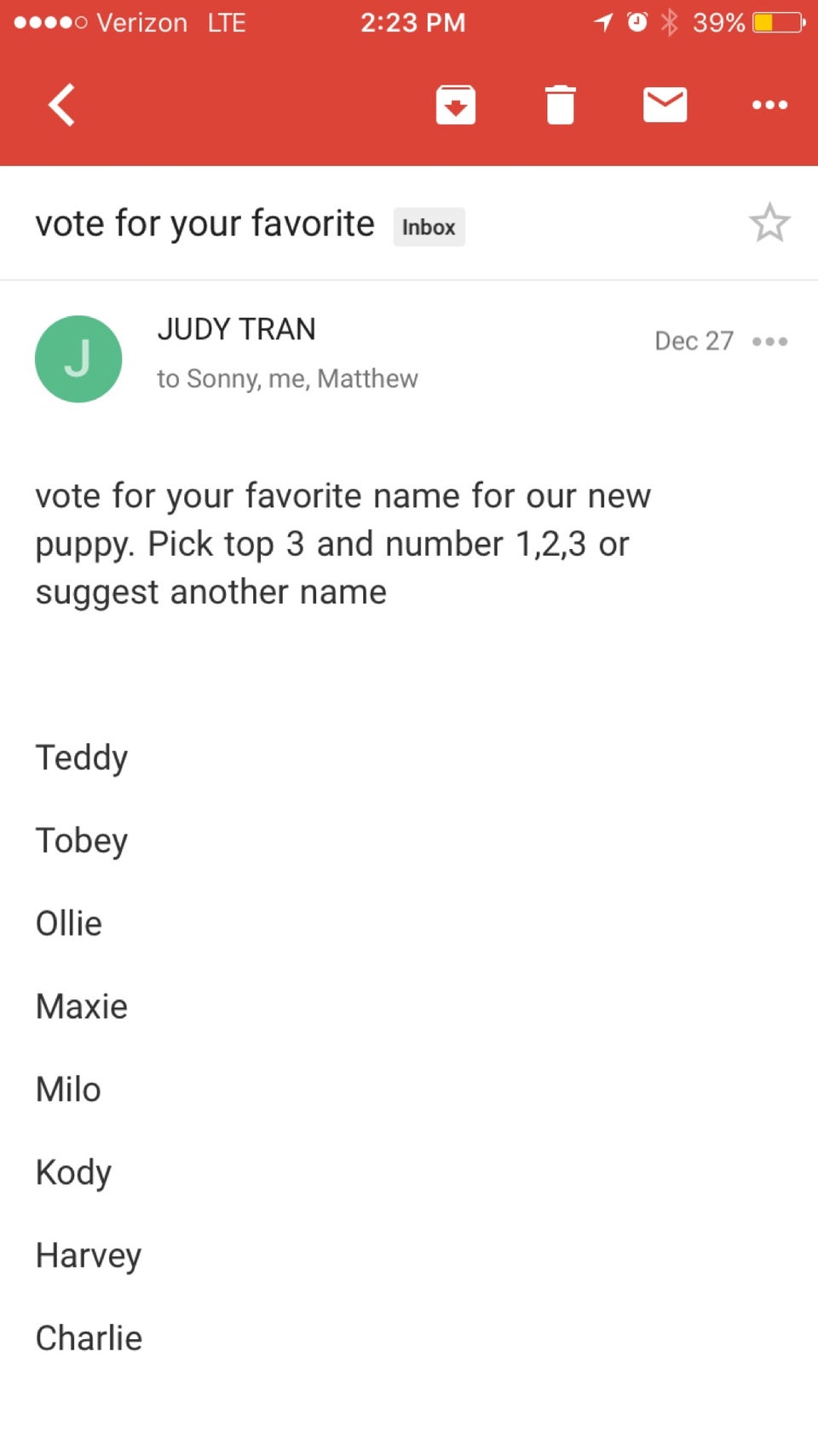The width and height of the screenshot is (818, 1456).
Task: Star the 'vote for your favorite' email
Action: tap(769, 223)
